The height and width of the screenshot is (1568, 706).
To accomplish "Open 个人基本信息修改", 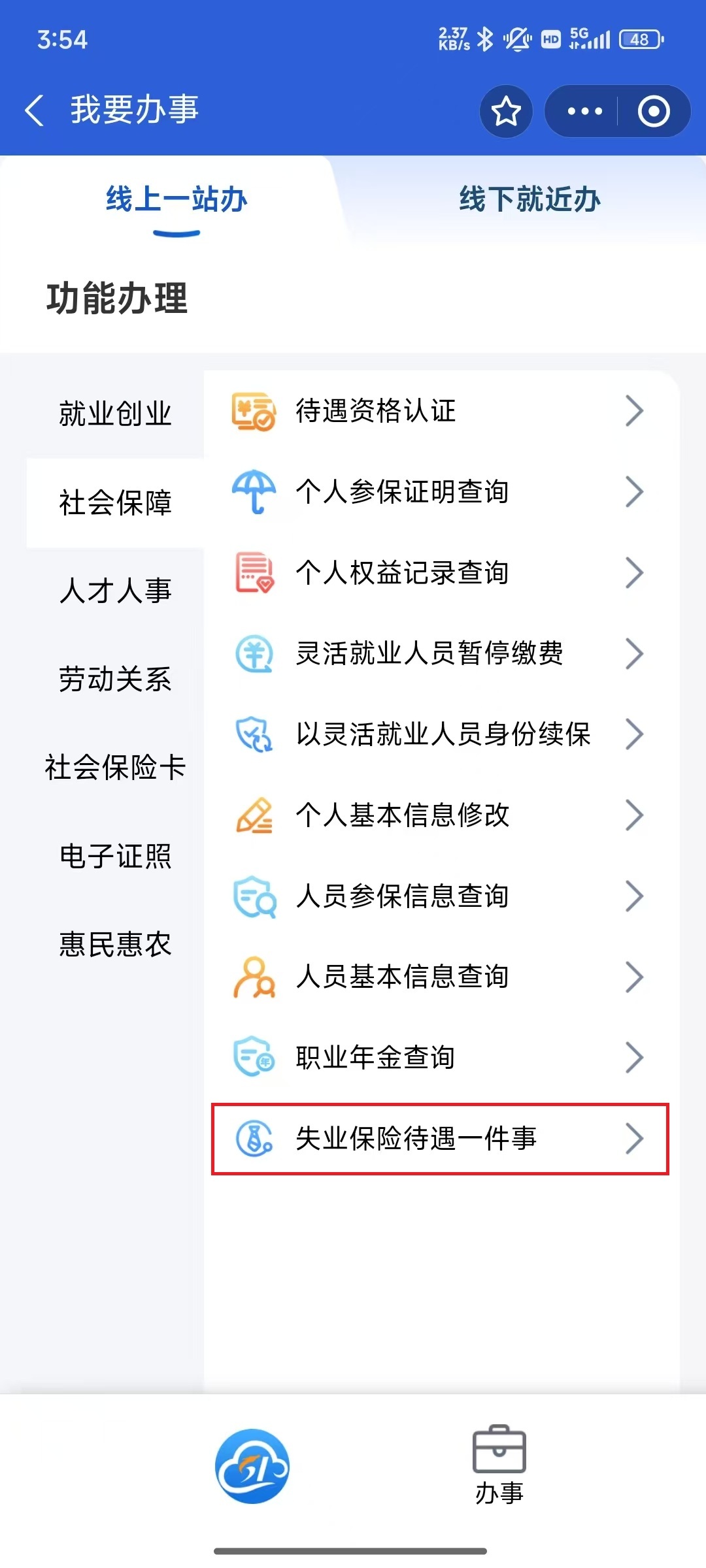I will 438,815.
